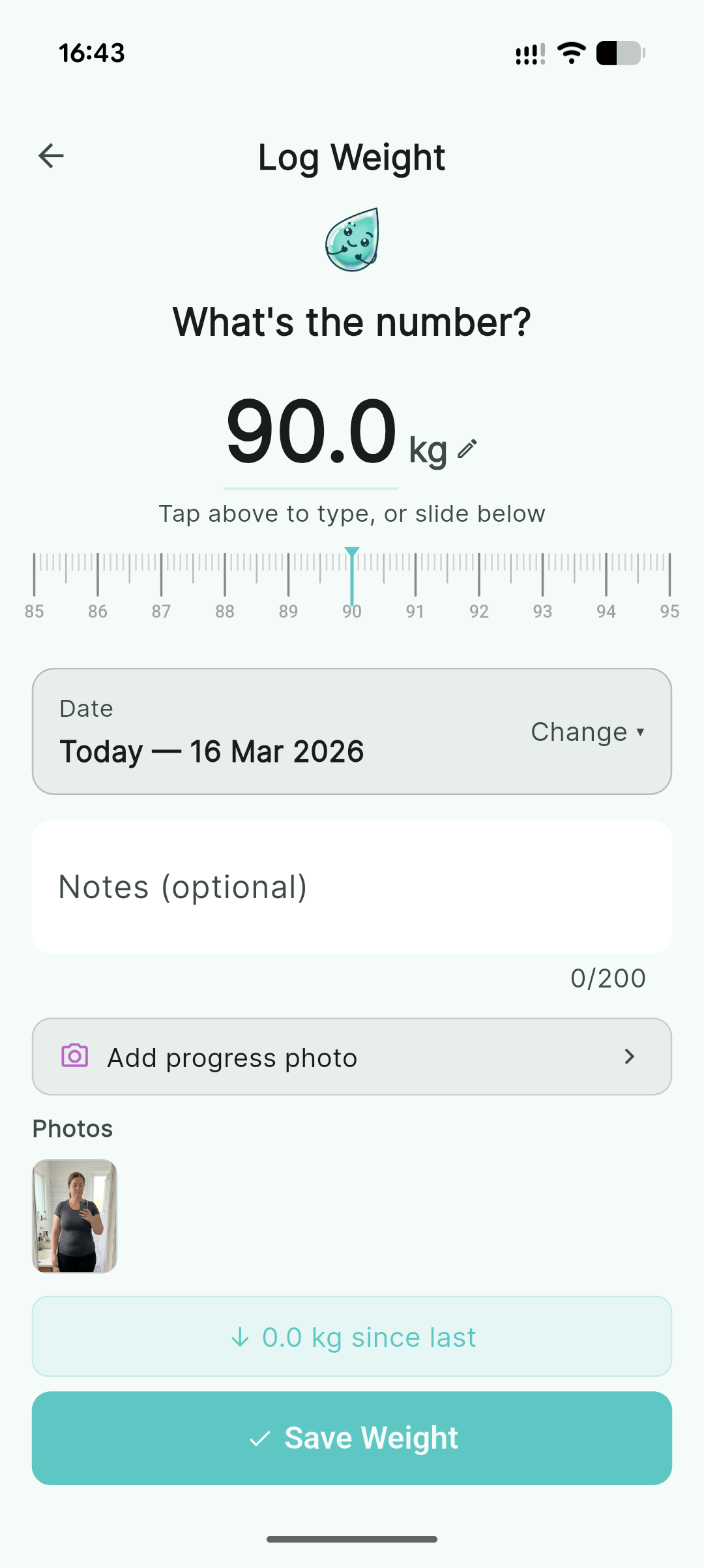Tap the 0/200 character counter

tap(608, 978)
